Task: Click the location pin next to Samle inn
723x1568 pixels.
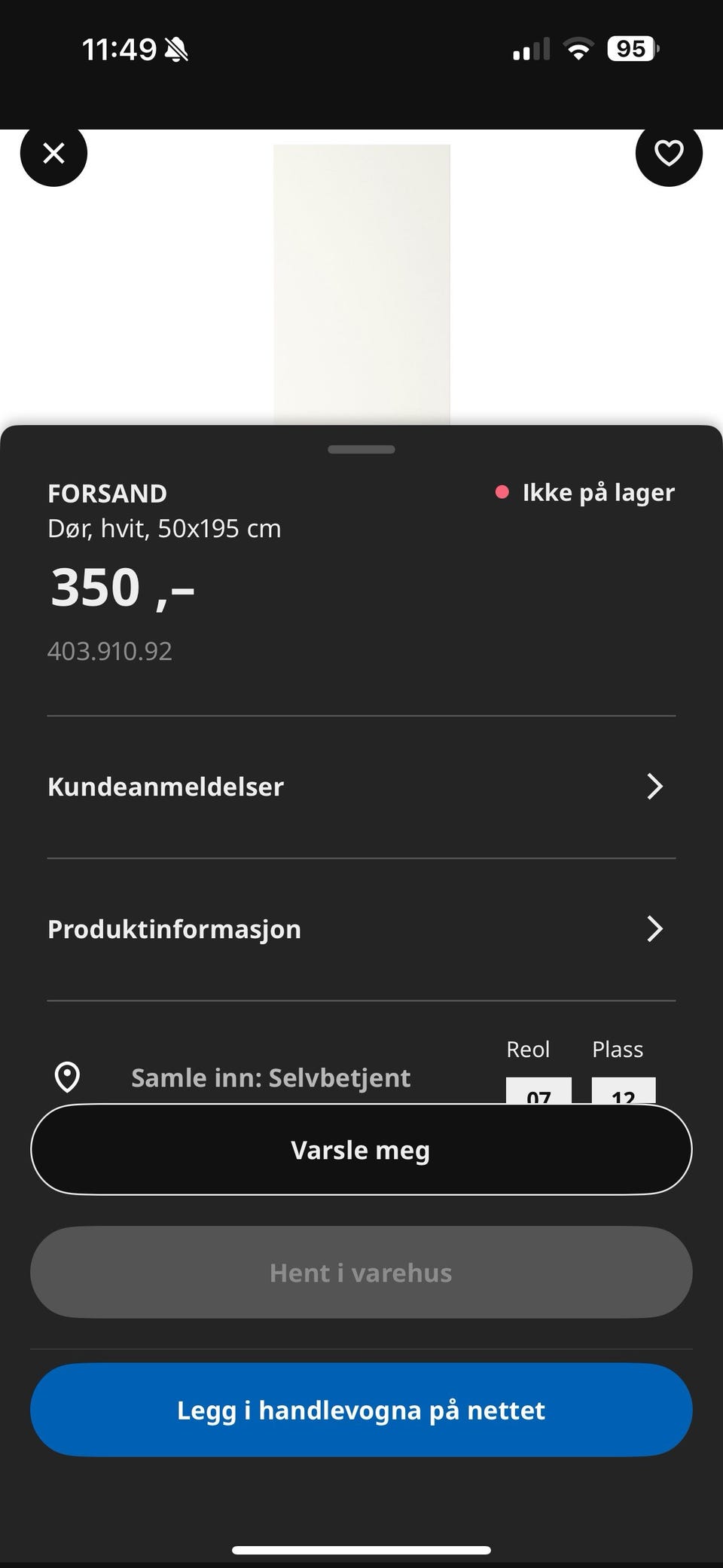Action: pos(69,1077)
